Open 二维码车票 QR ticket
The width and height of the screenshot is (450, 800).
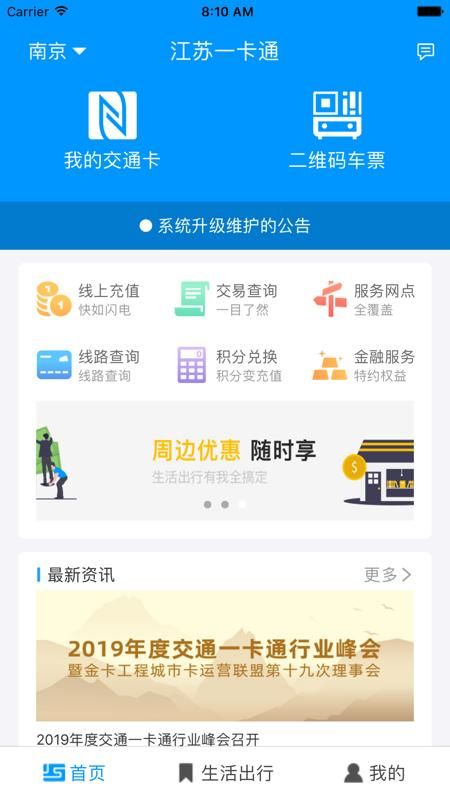tap(337, 131)
